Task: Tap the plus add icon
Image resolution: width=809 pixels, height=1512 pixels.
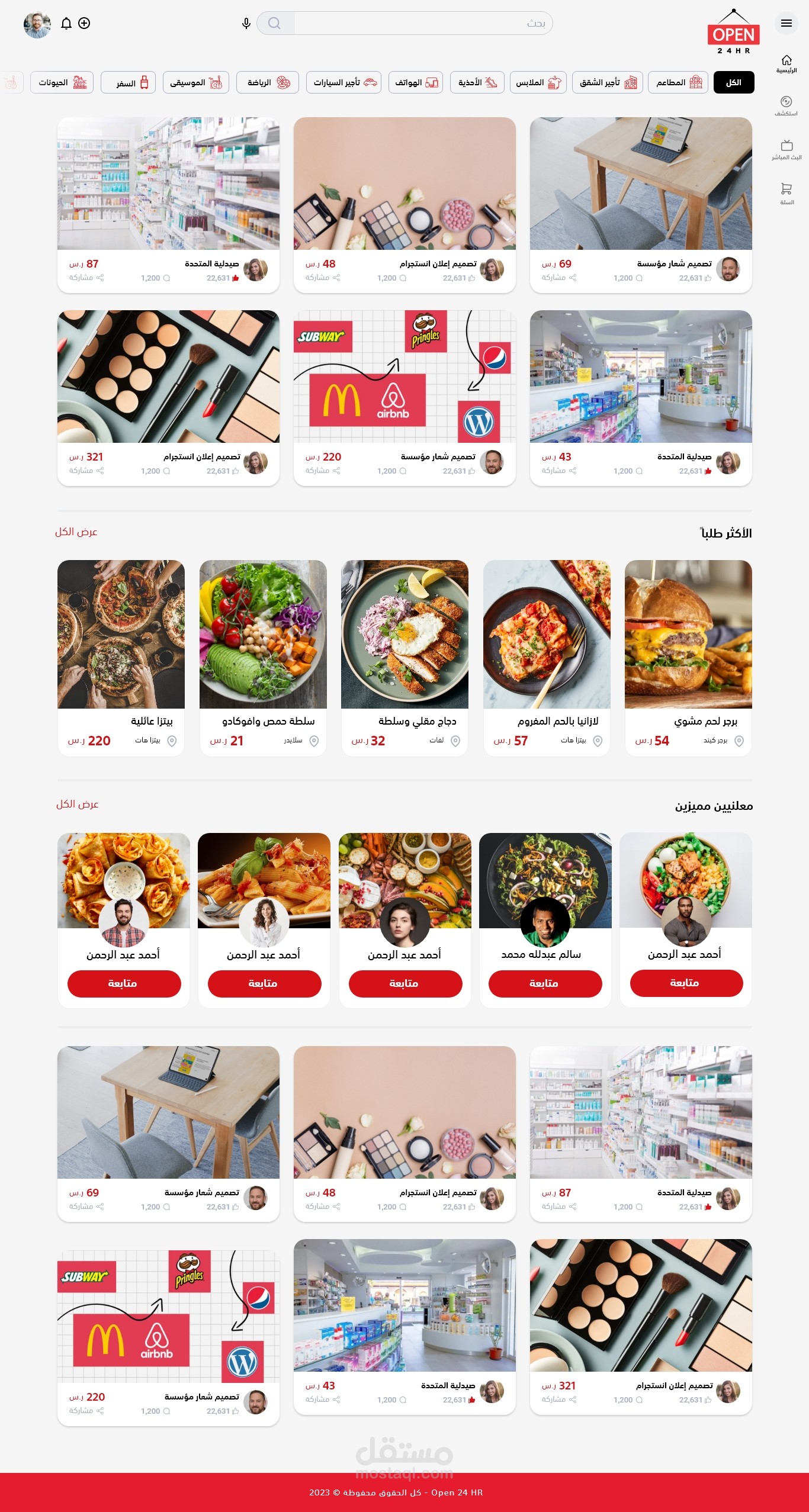Action: point(84,23)
